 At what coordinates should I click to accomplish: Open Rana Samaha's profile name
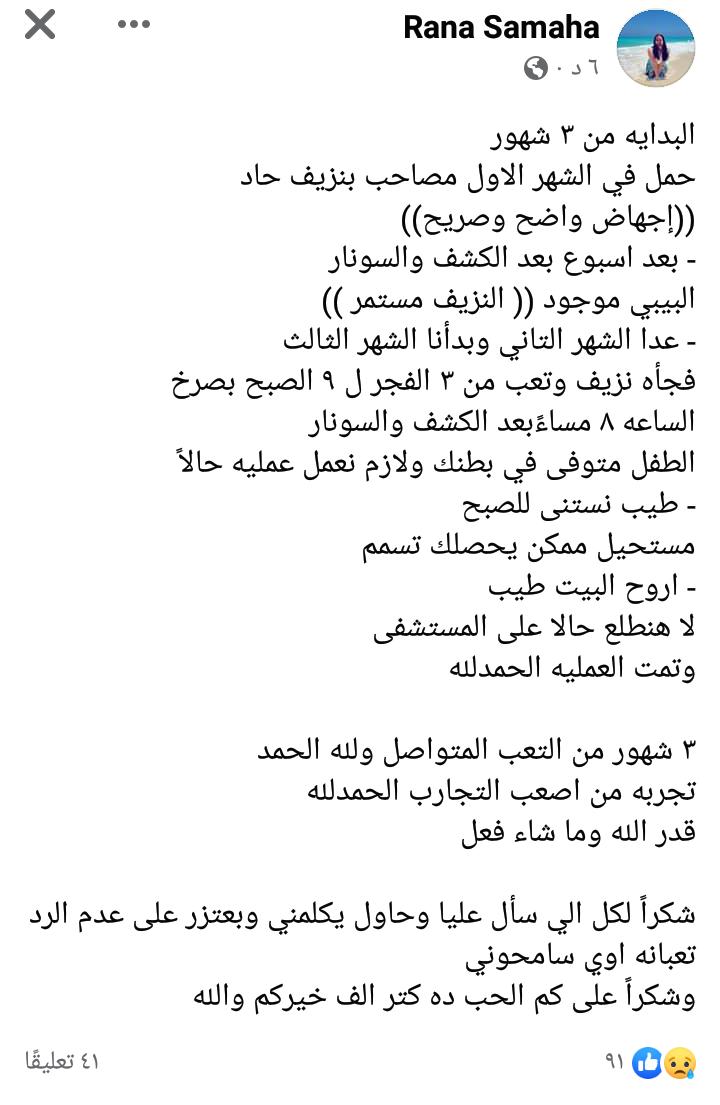coord(501,28)
